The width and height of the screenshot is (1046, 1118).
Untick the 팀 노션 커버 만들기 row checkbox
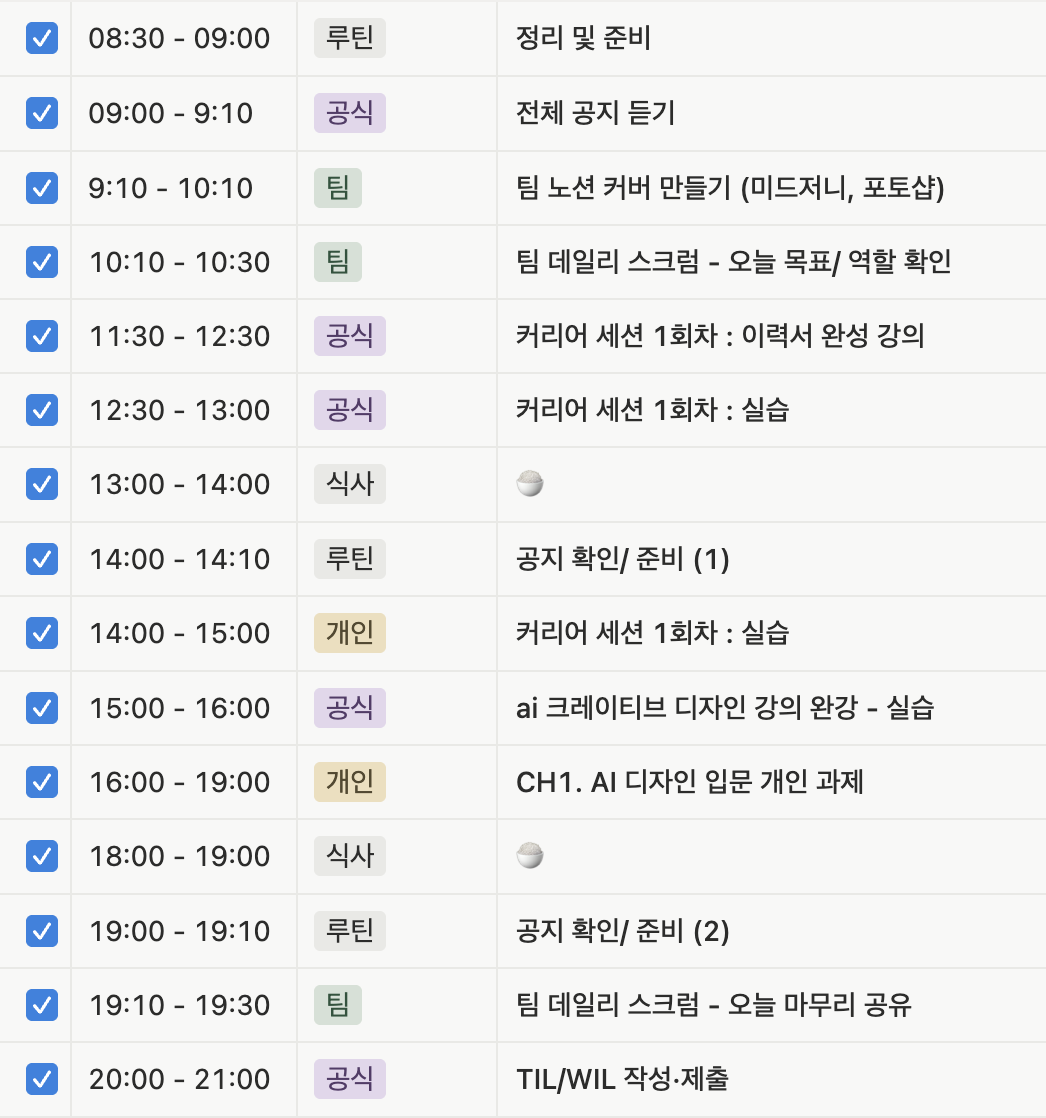pos(42,188)
